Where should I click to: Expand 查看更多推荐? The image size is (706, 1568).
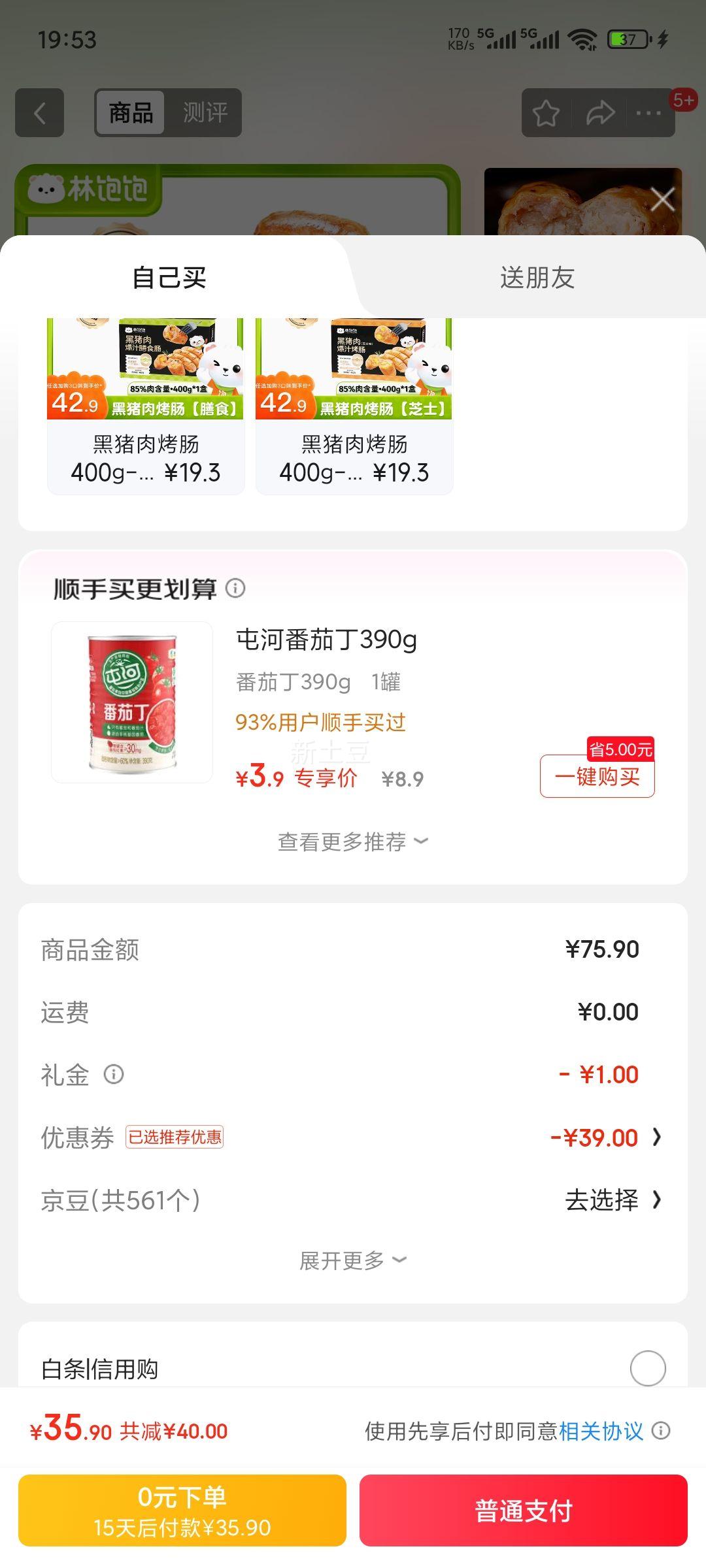point(352,841)
